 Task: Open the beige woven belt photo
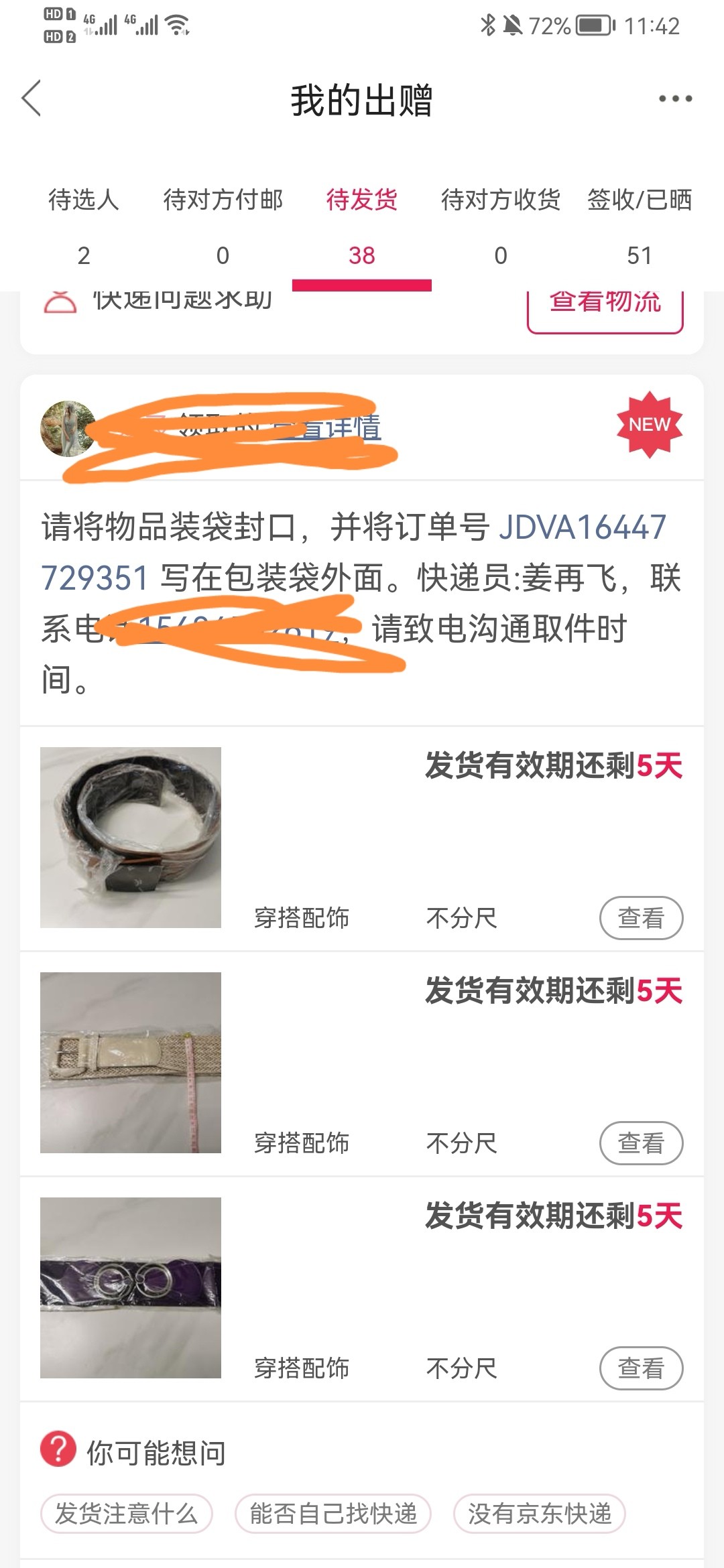(x=131, y=1063)
